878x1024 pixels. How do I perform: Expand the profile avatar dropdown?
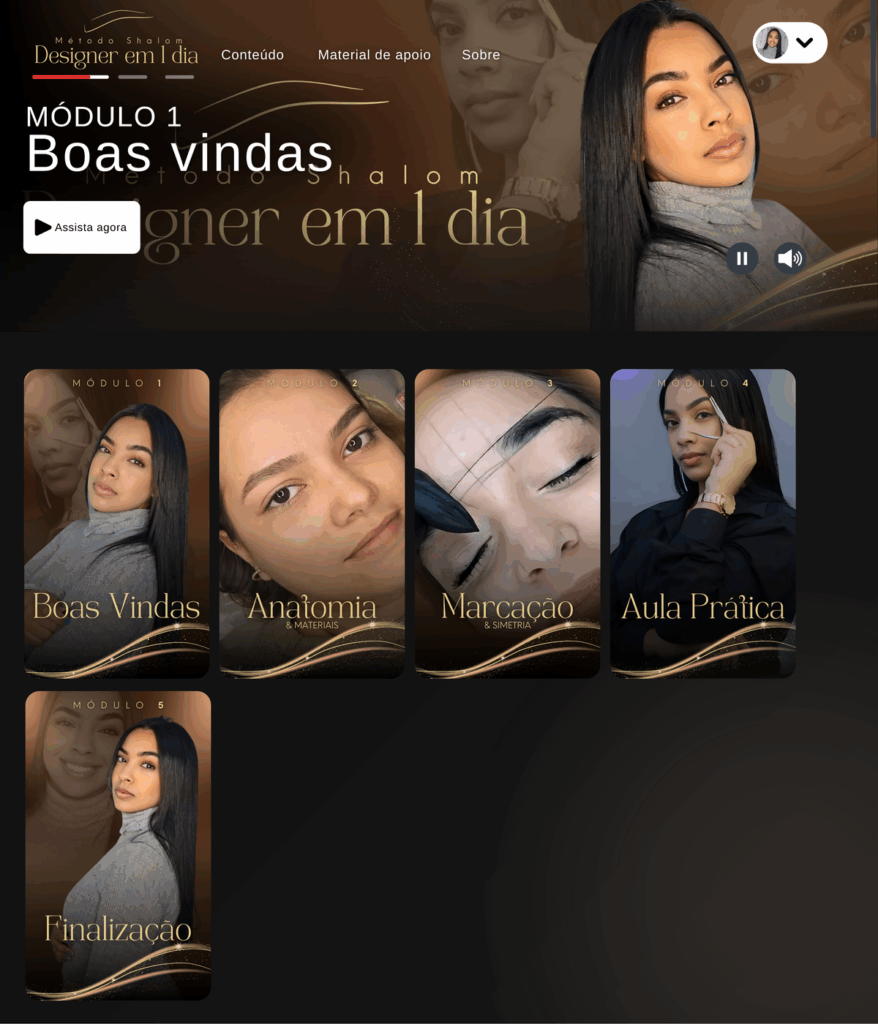pyautogui.click(x=790, y=43)
